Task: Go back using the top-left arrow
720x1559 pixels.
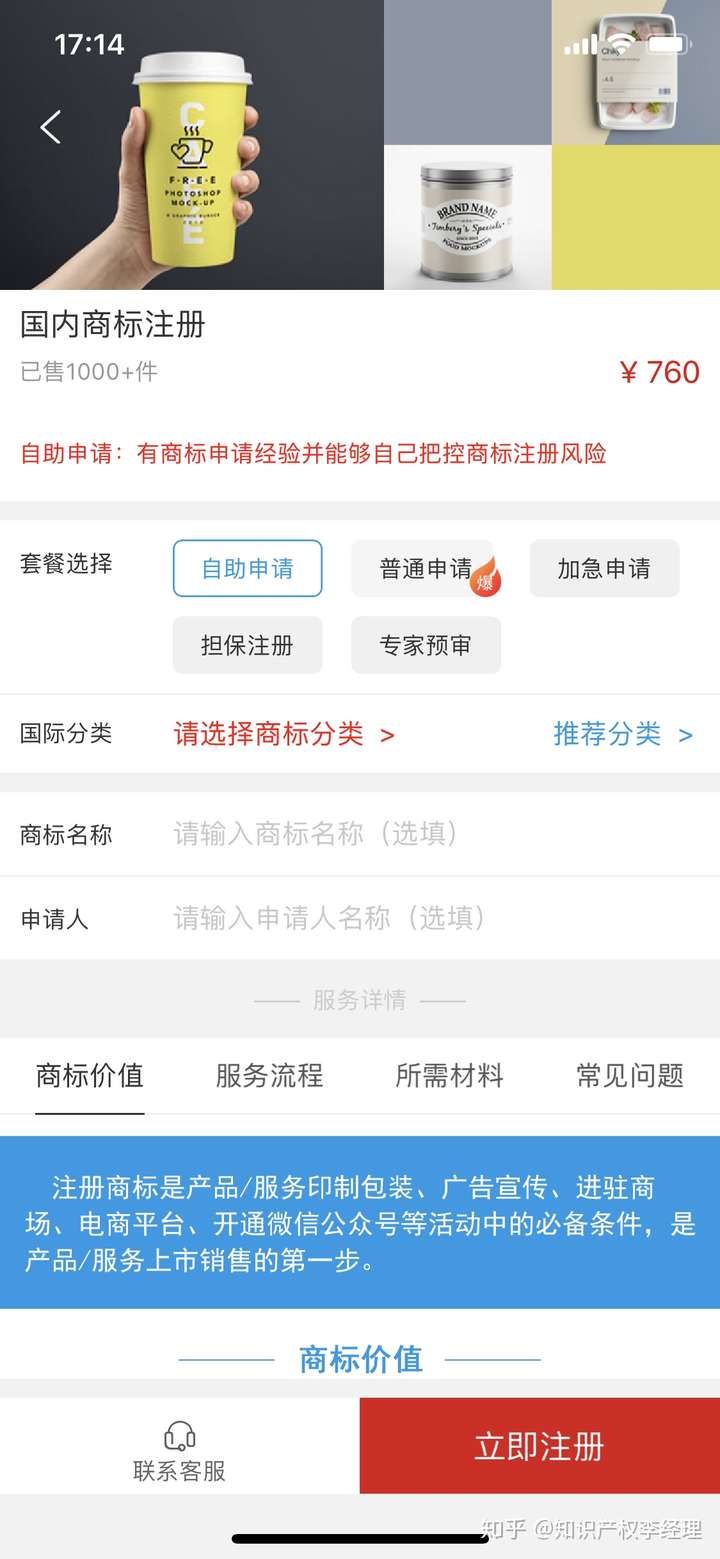Action: [50, 127]
